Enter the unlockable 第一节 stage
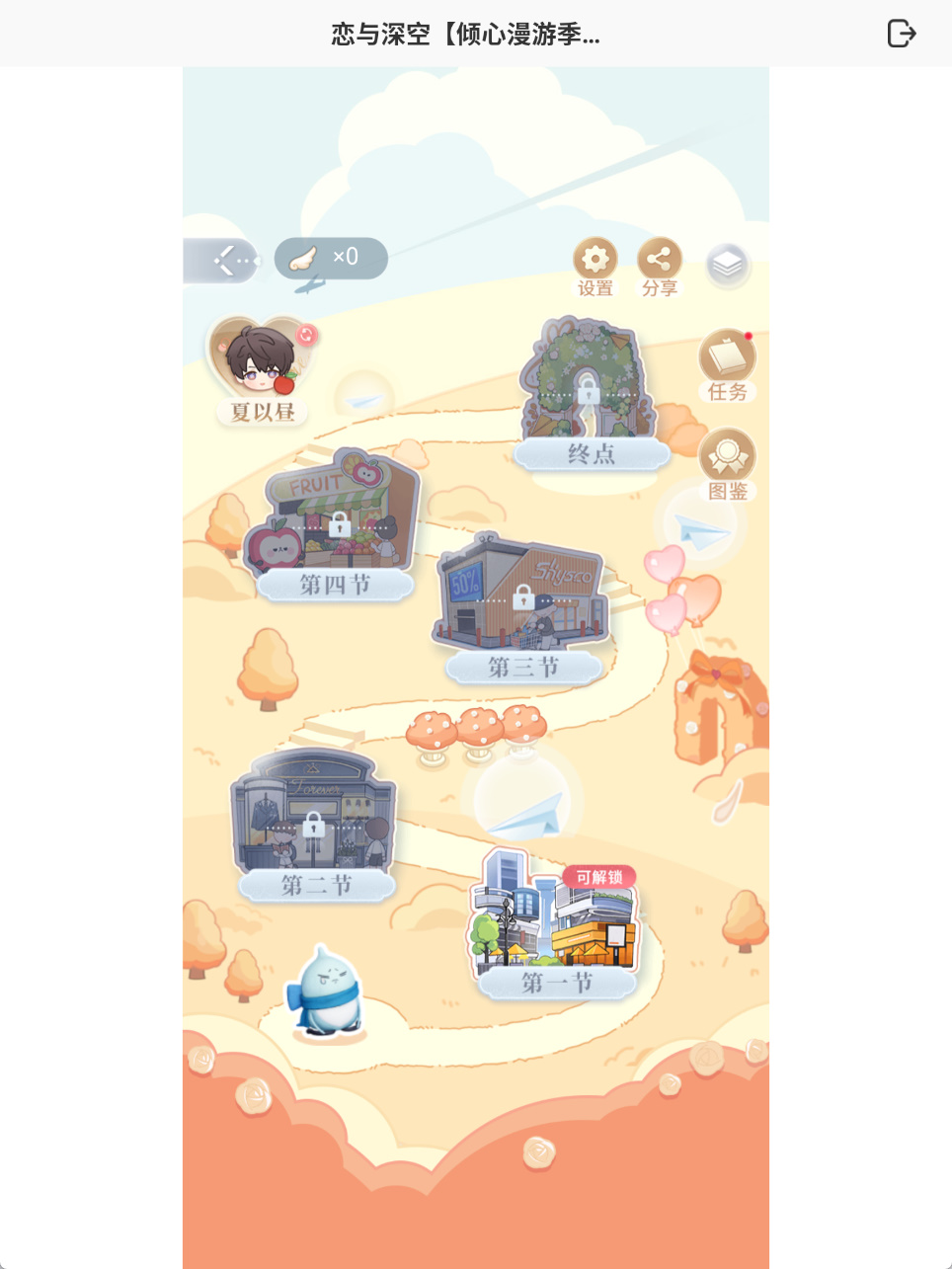The height and width of the screenshot is (1269, 952). point(556,918)
